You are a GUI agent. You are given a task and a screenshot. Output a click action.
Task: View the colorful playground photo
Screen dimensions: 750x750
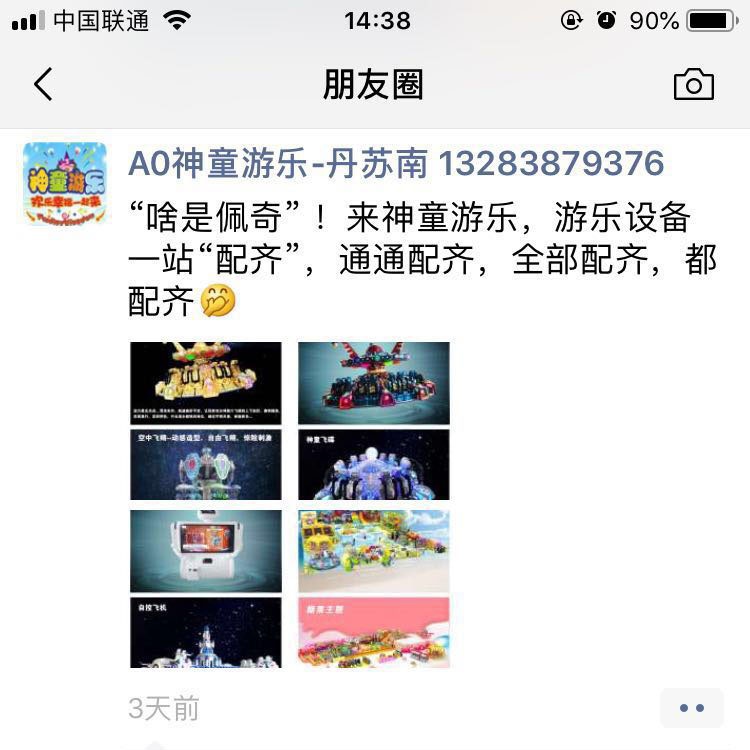(374, 551)
